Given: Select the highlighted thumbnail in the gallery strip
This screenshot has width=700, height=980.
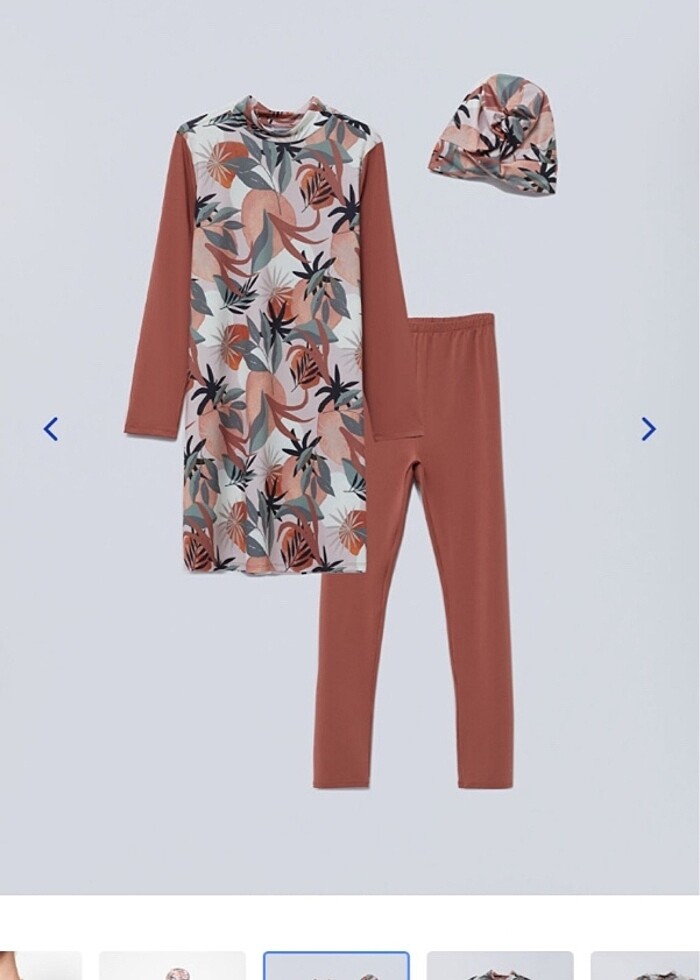Looking at the screenshot, I should click(x=336, y=966).
